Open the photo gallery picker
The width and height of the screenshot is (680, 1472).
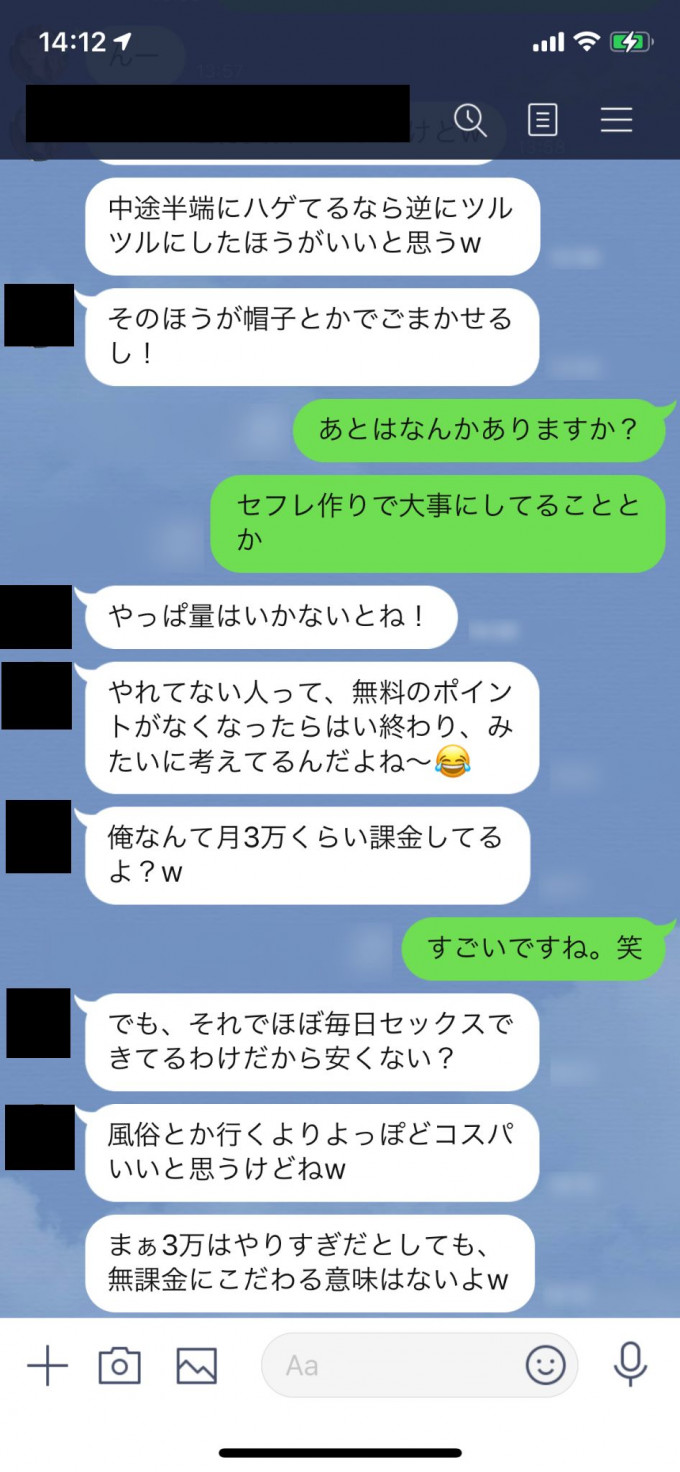pyautogui.click(x=197, y=1365)
